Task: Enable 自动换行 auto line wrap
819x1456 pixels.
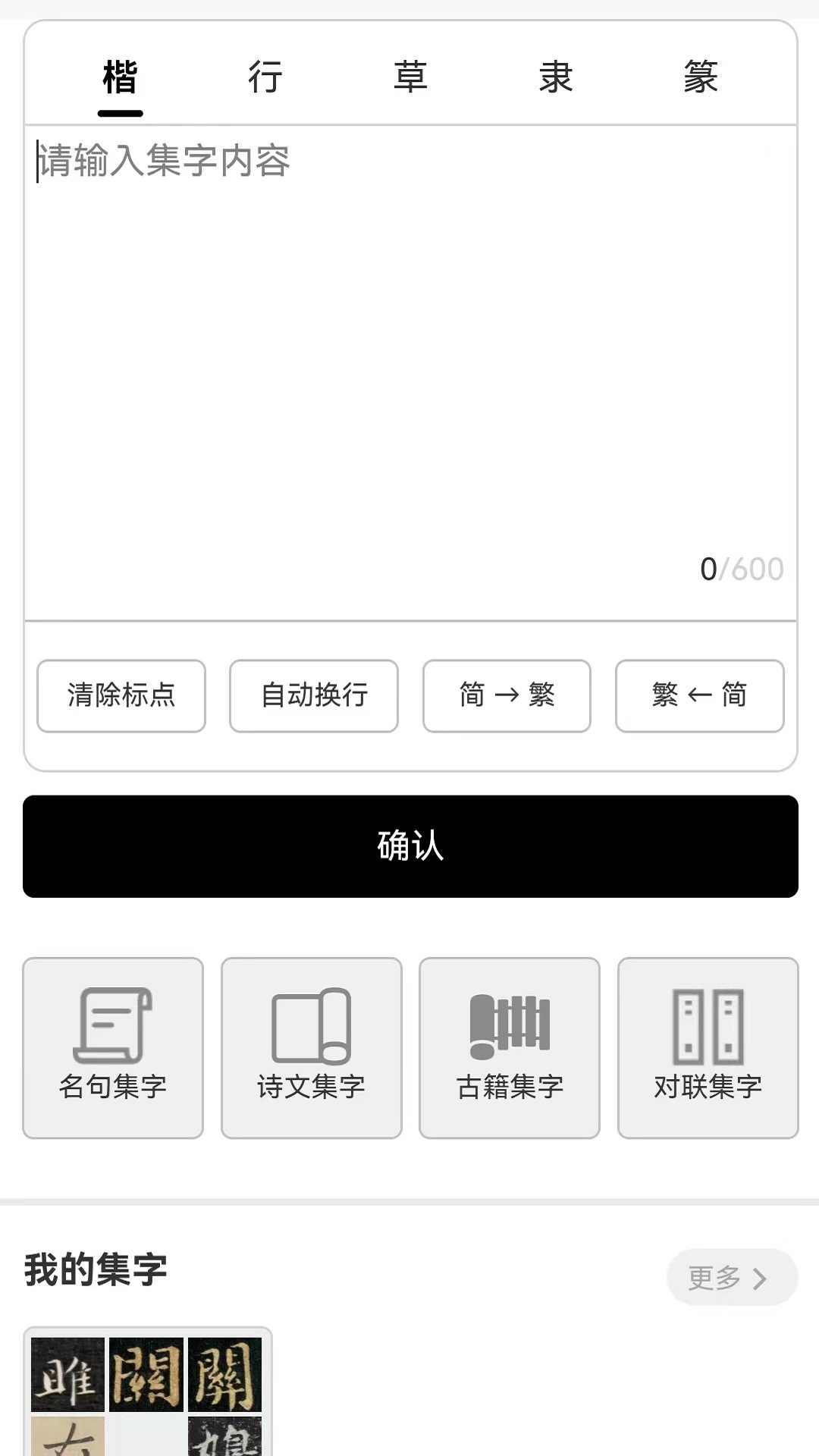Action: 313,696
